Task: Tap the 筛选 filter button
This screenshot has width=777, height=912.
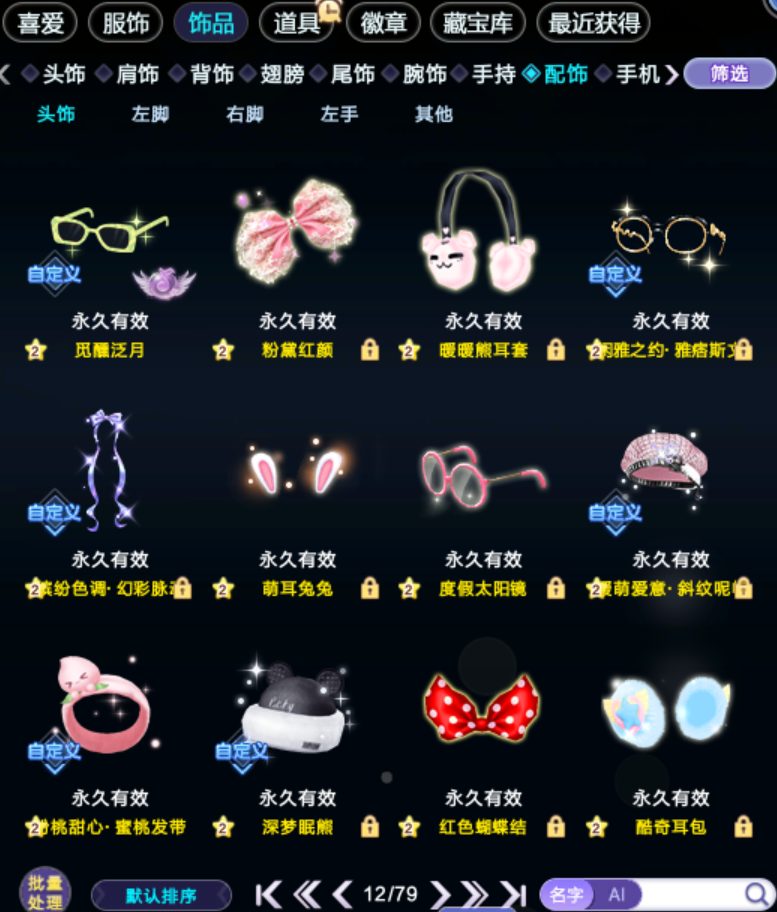Action: pos(729,73)
